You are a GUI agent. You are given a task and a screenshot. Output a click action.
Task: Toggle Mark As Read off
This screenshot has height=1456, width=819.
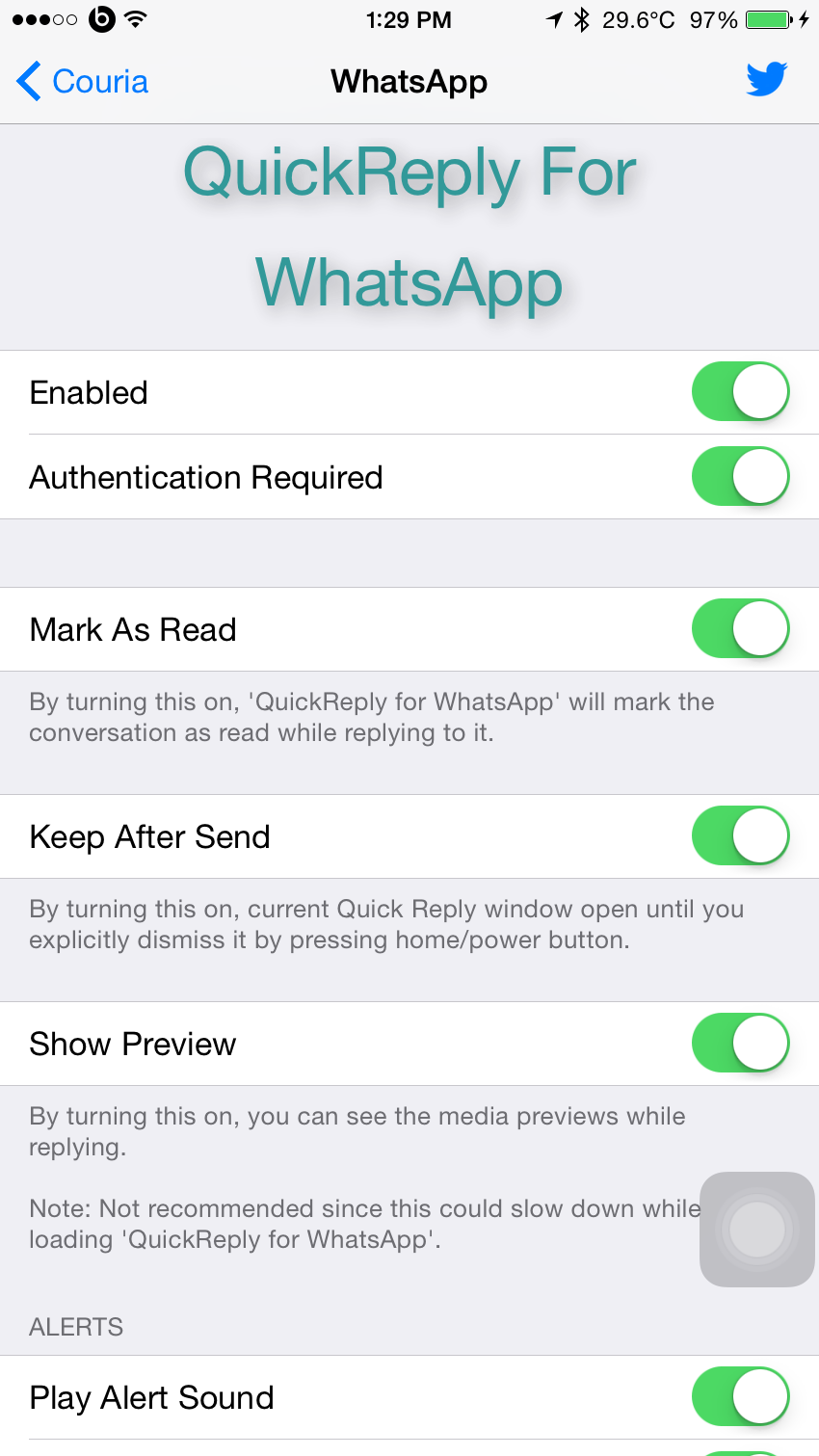[x=740, y=628]
